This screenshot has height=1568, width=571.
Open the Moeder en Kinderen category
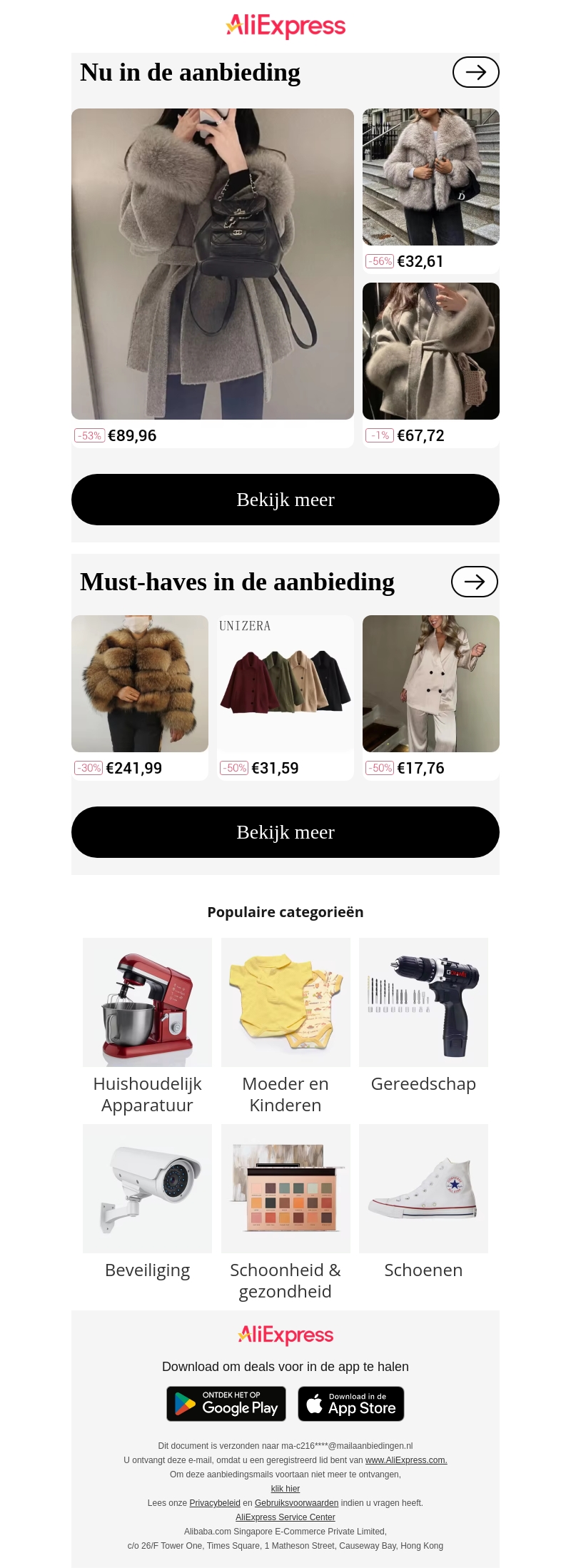pyautogui.click(x=285, y=1003)
